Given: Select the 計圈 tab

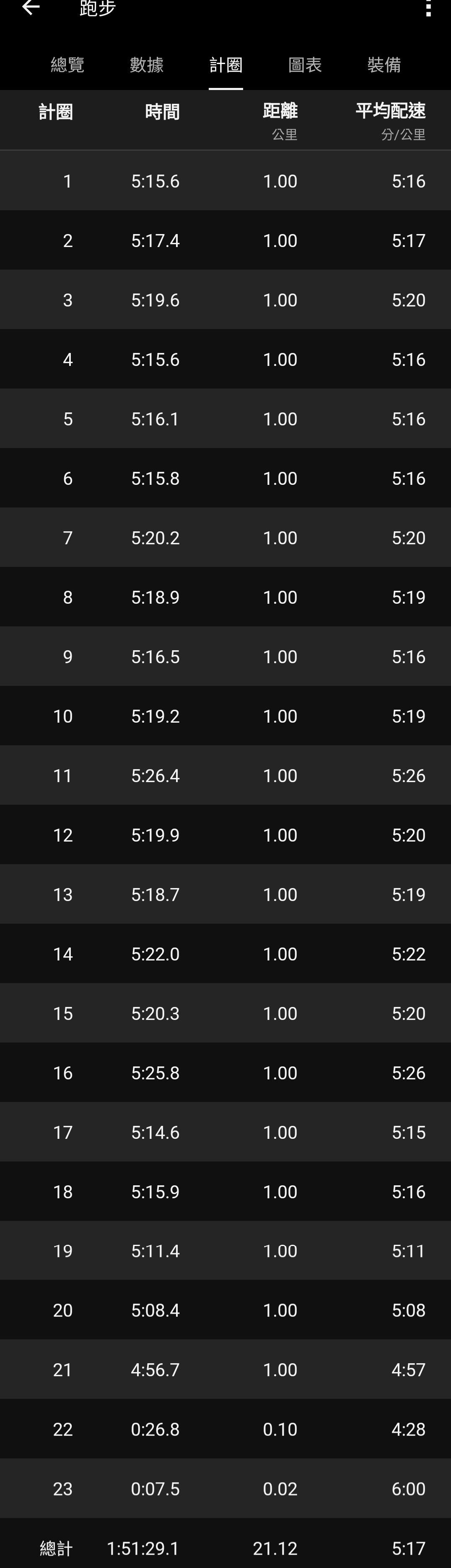Looking at the screenshot, I should (225, 64).
